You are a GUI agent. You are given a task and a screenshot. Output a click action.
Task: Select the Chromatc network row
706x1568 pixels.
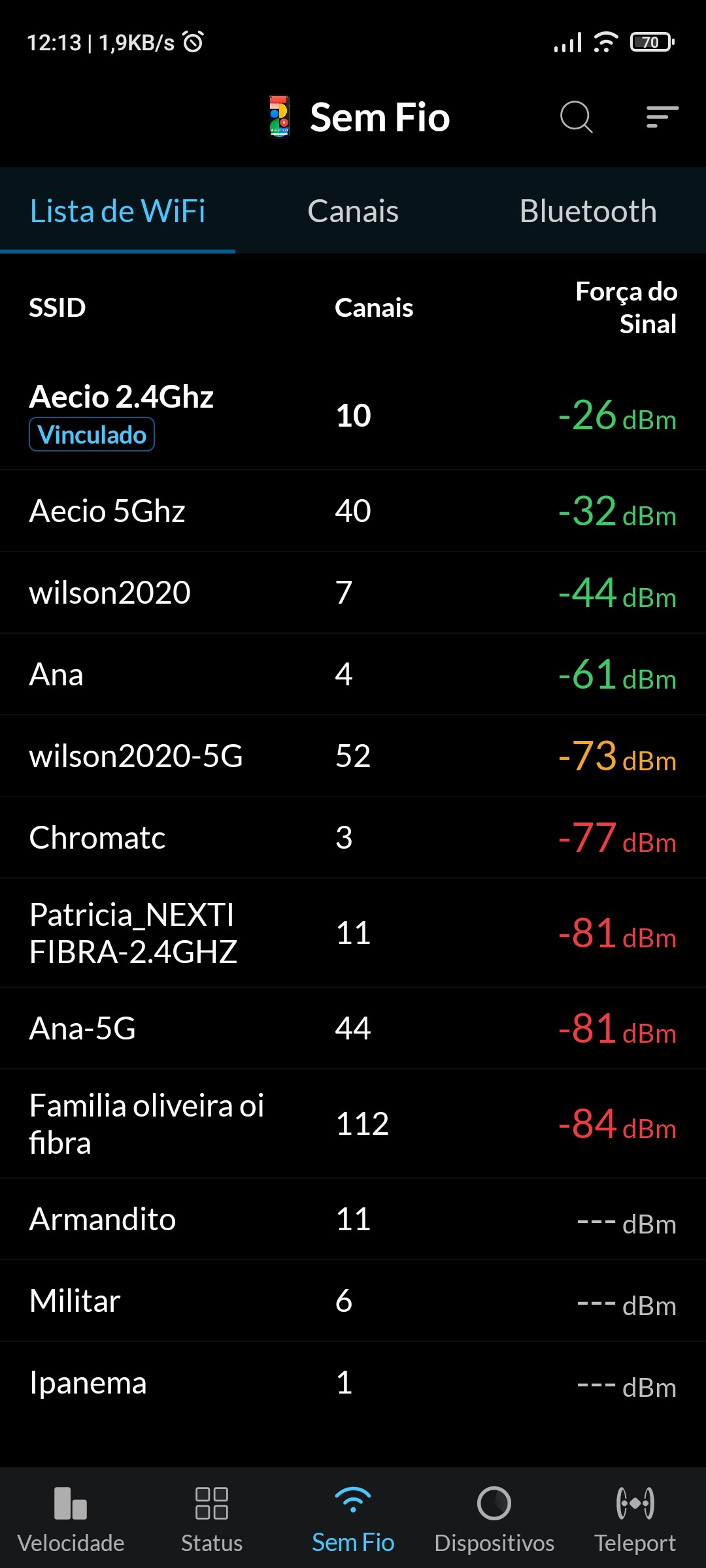tap(353, 838)
